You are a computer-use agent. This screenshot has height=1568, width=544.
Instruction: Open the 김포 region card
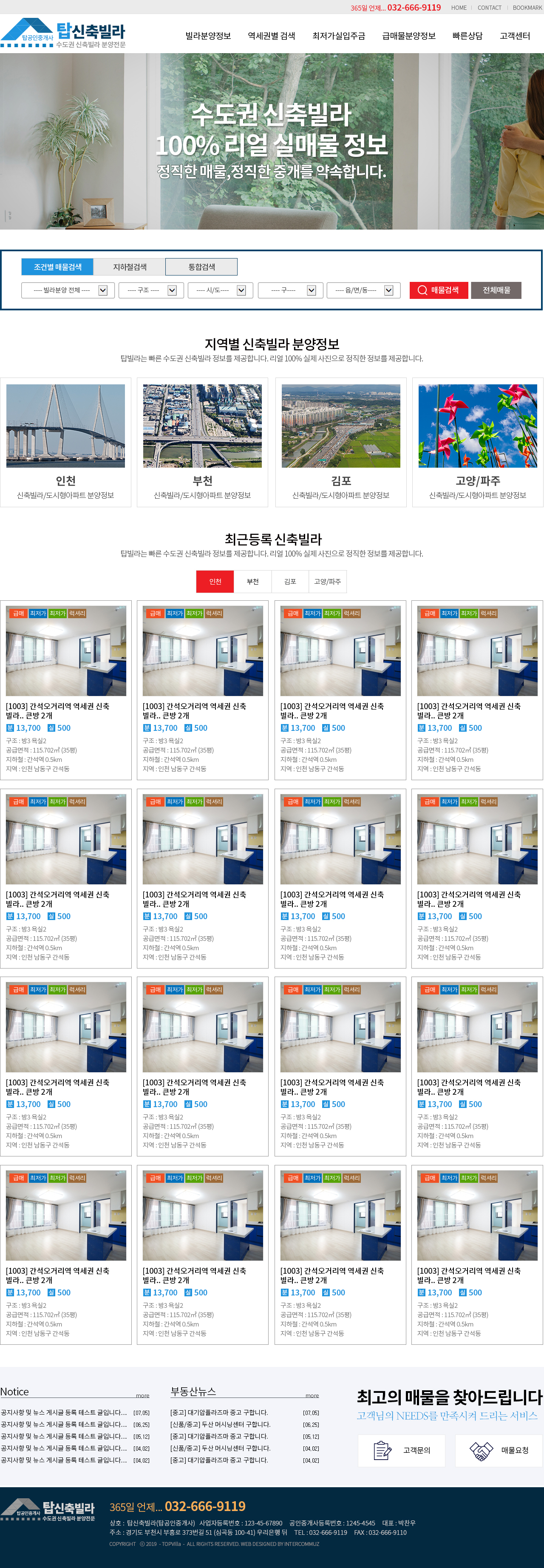[x=341, y=442]
